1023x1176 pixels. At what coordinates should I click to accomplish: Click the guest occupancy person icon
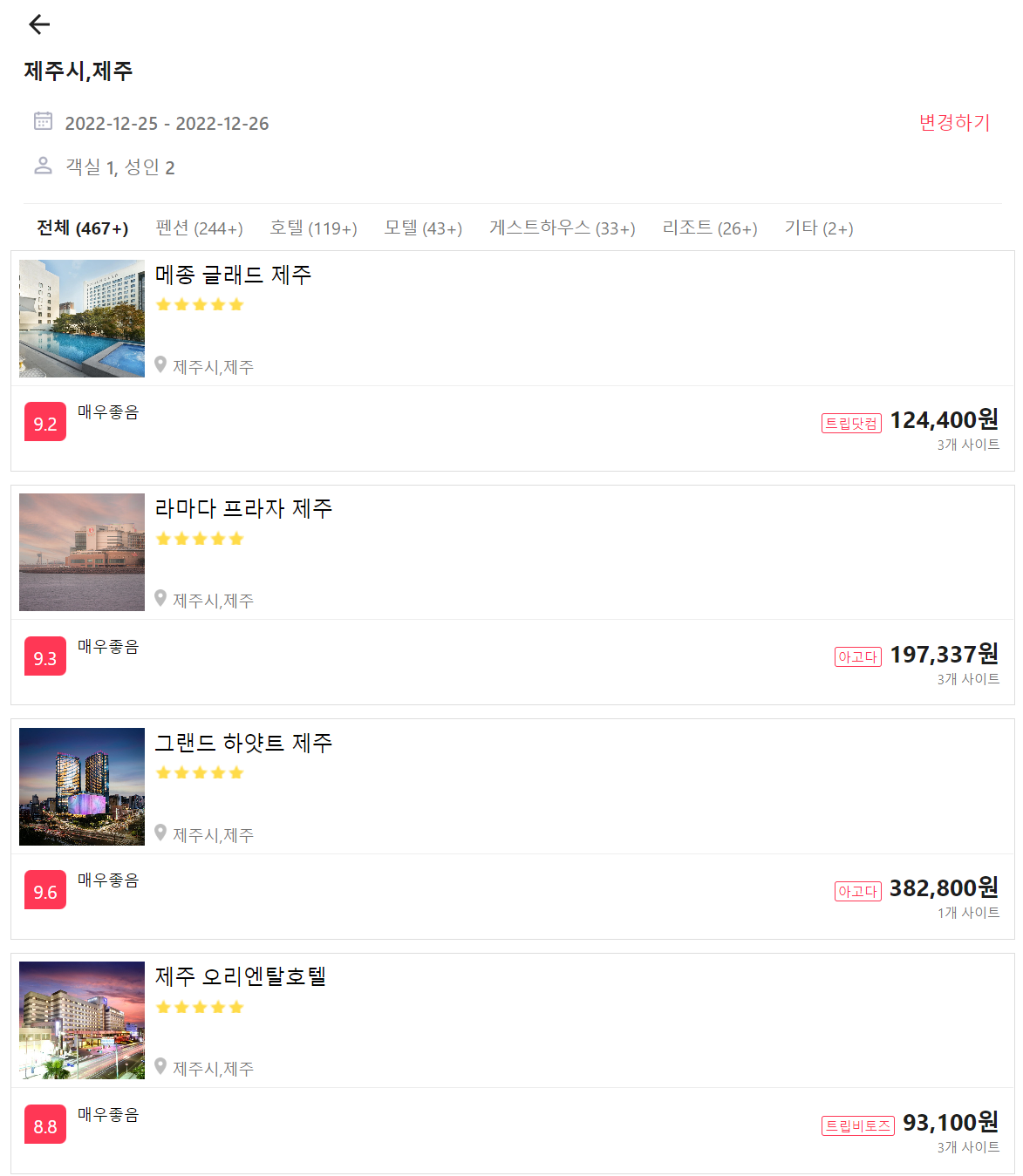point(43,166)
